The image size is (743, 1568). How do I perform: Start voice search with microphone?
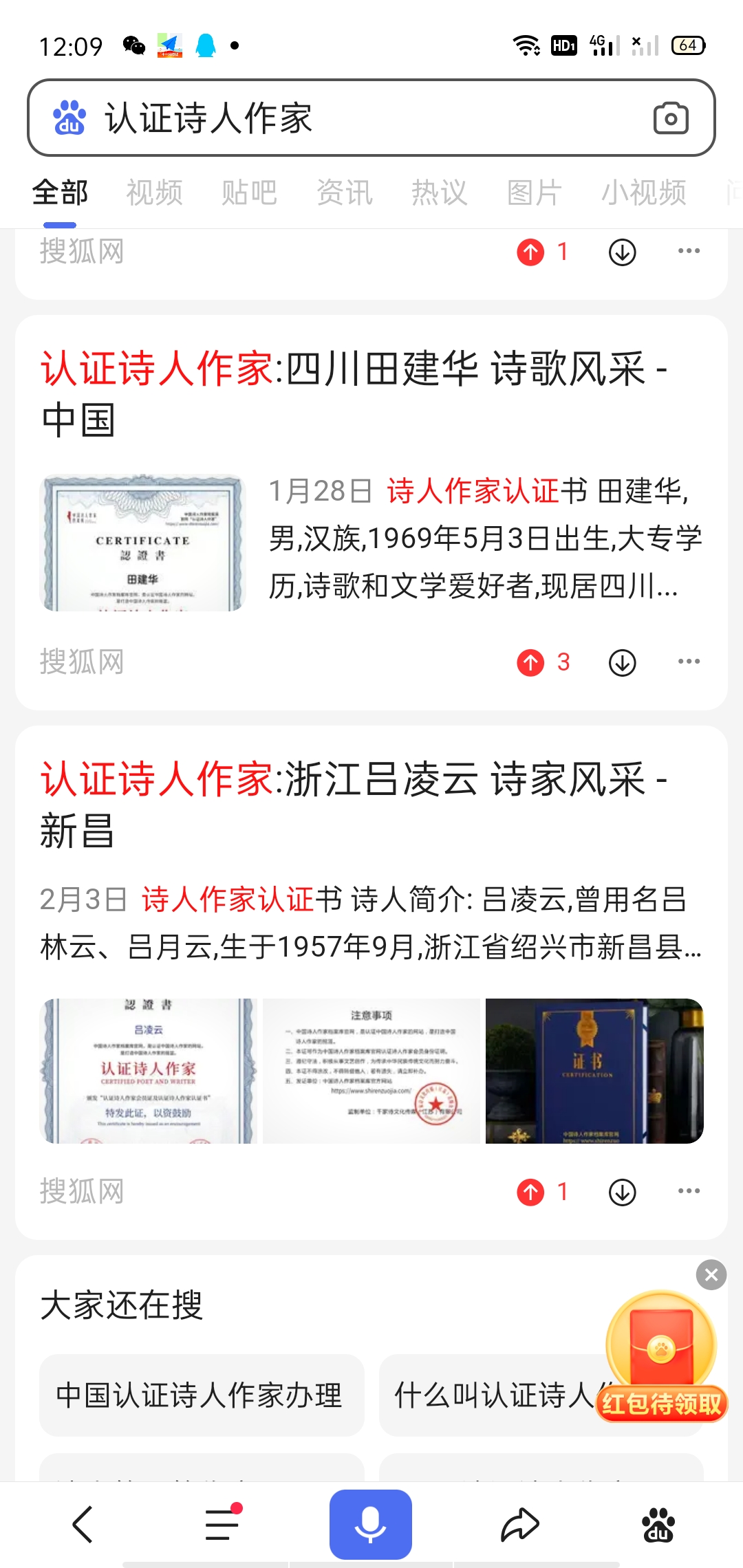click(370, 1525)
